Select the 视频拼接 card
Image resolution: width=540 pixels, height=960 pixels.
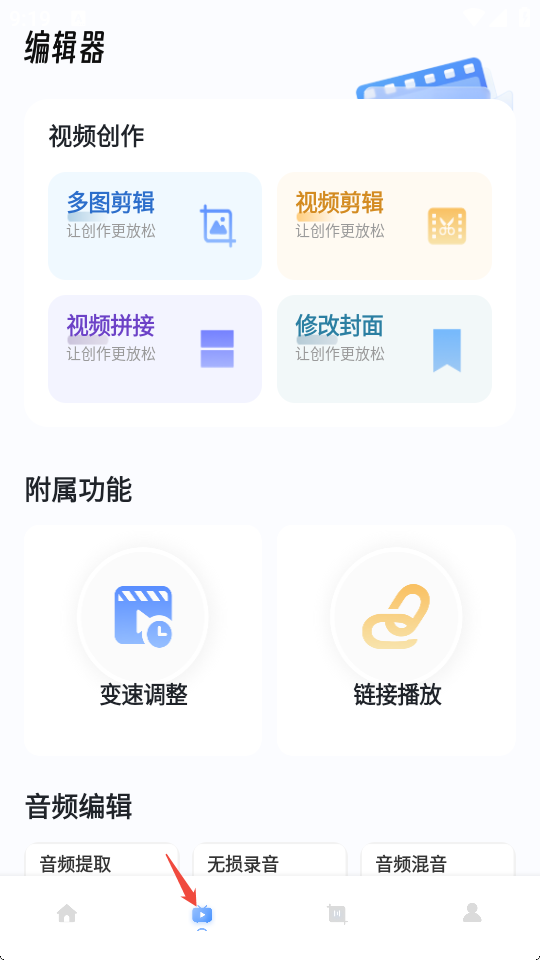click(x=155, y=349)
